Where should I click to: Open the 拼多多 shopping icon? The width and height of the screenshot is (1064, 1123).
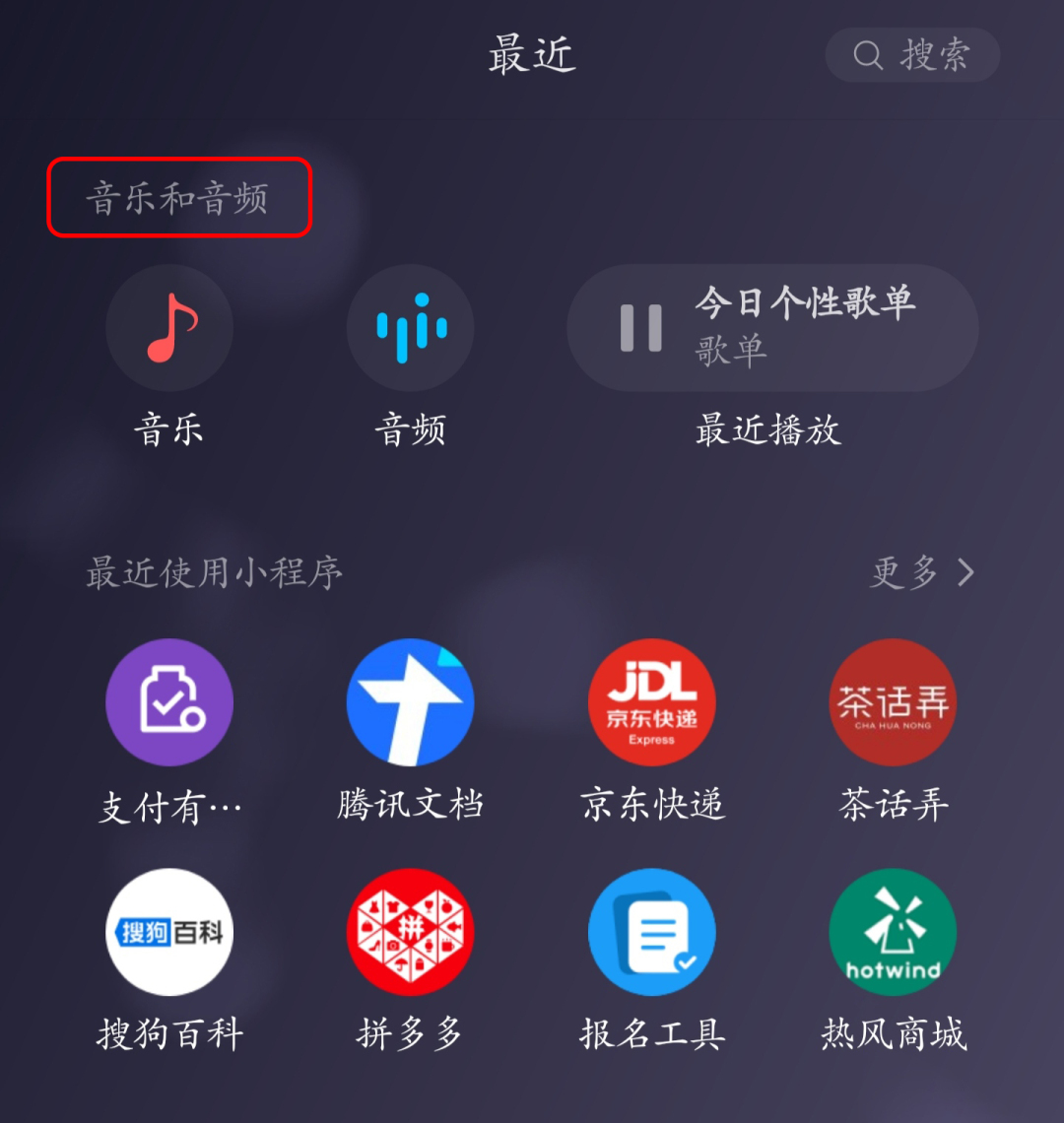click(x=410, y=931)
